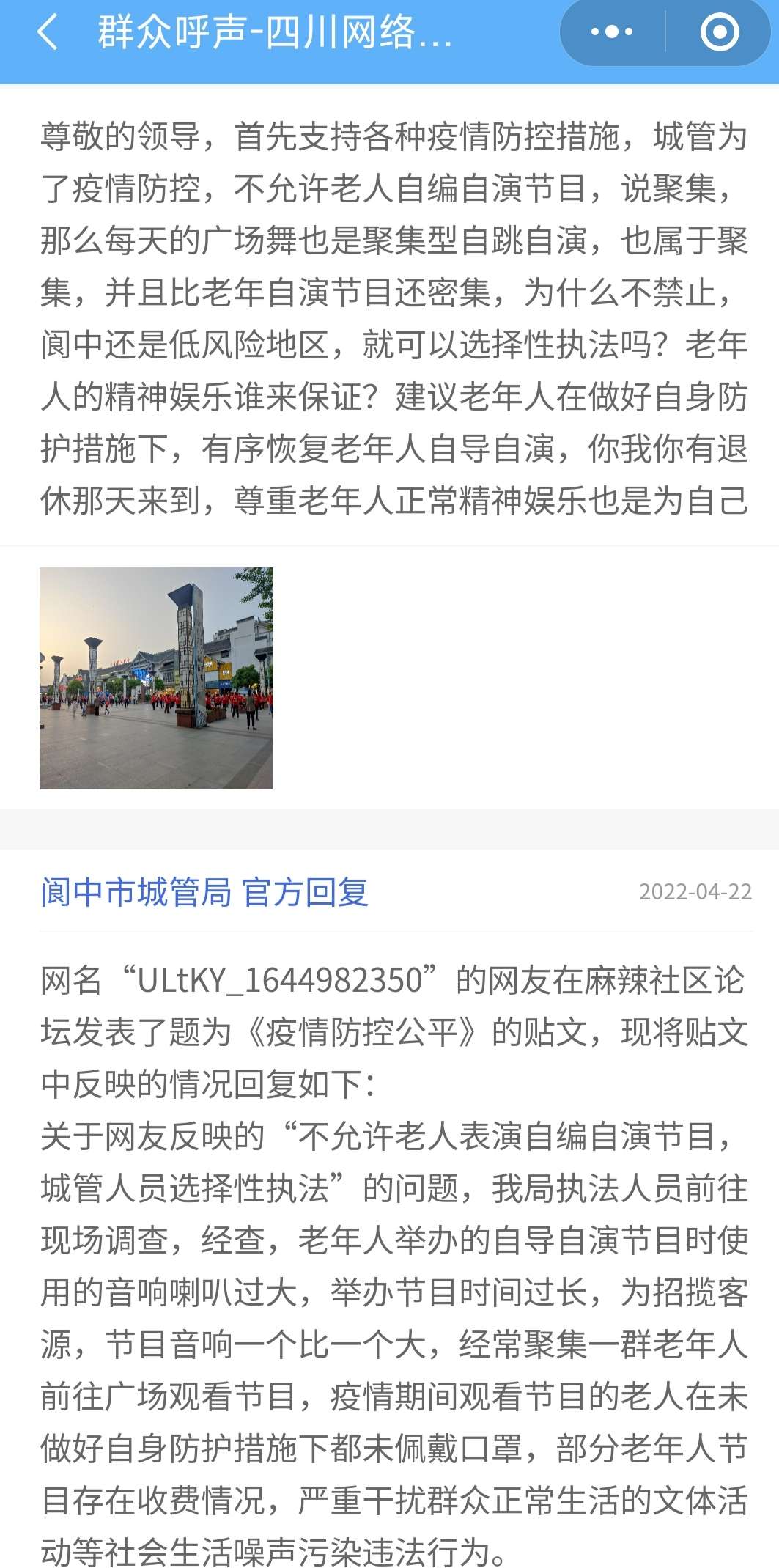
Task: Go back from the 群众呼声 page
Action: (47, 33)
